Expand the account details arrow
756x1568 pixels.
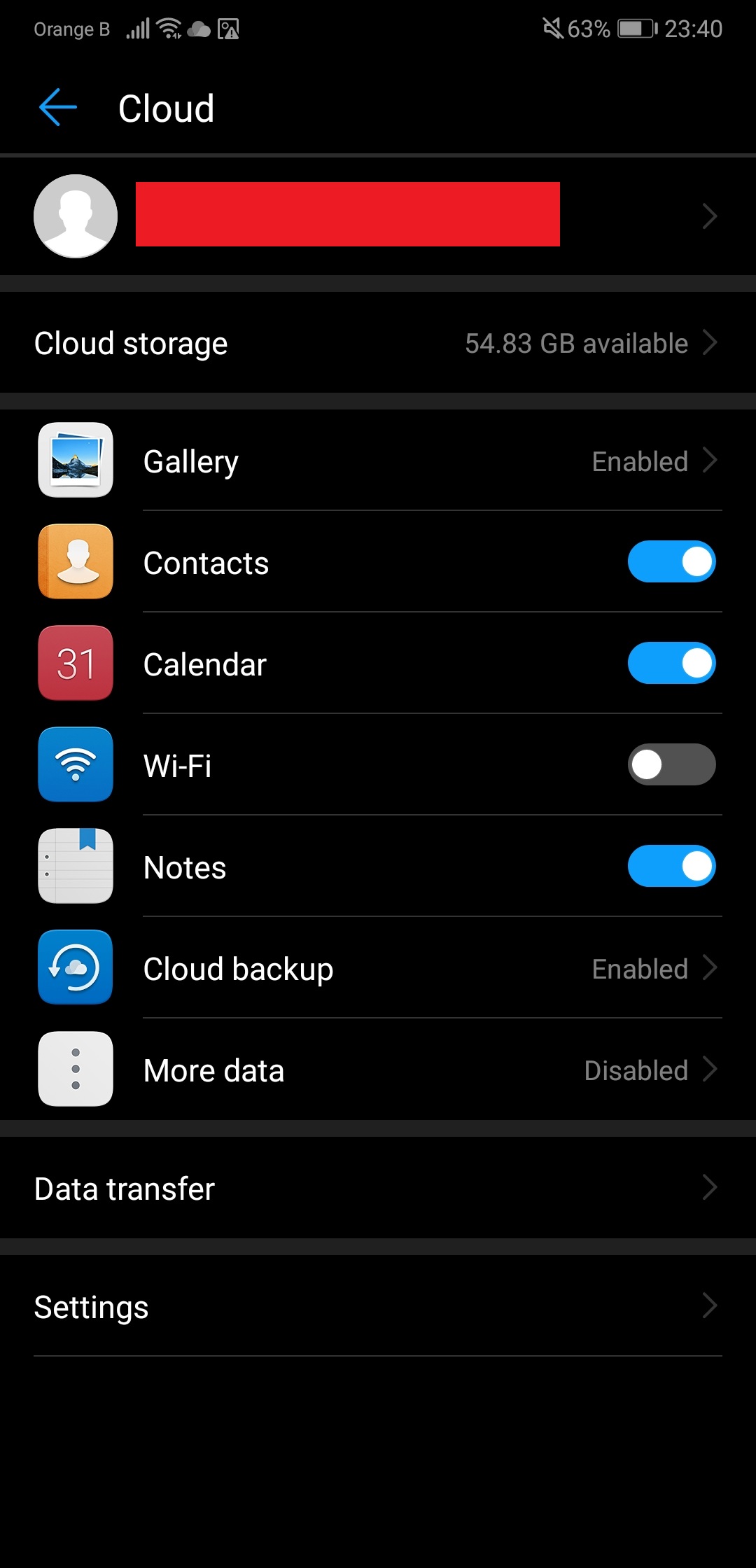[x=710, y=216]
